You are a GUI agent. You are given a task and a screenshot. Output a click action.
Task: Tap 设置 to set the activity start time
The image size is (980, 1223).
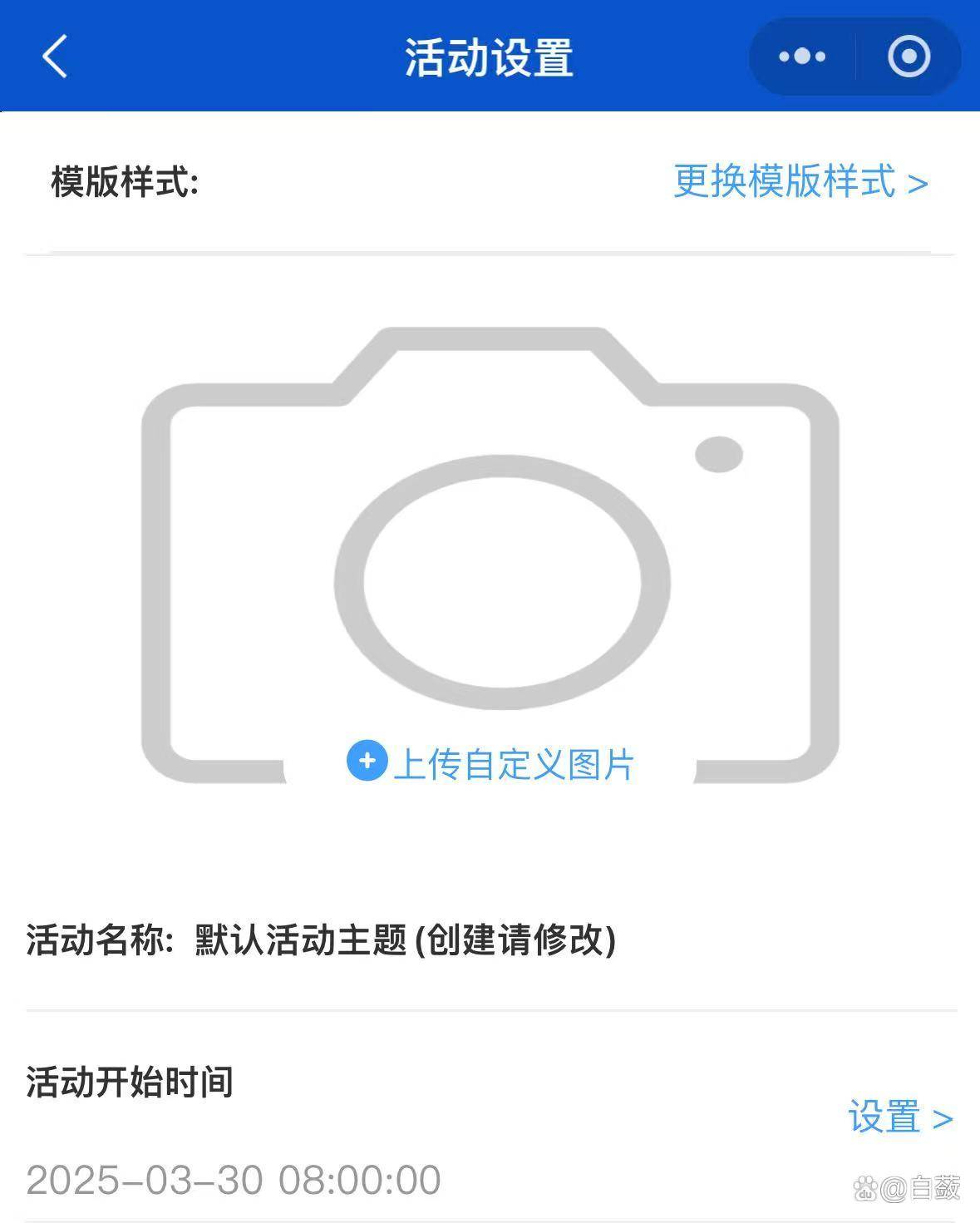899,1117
